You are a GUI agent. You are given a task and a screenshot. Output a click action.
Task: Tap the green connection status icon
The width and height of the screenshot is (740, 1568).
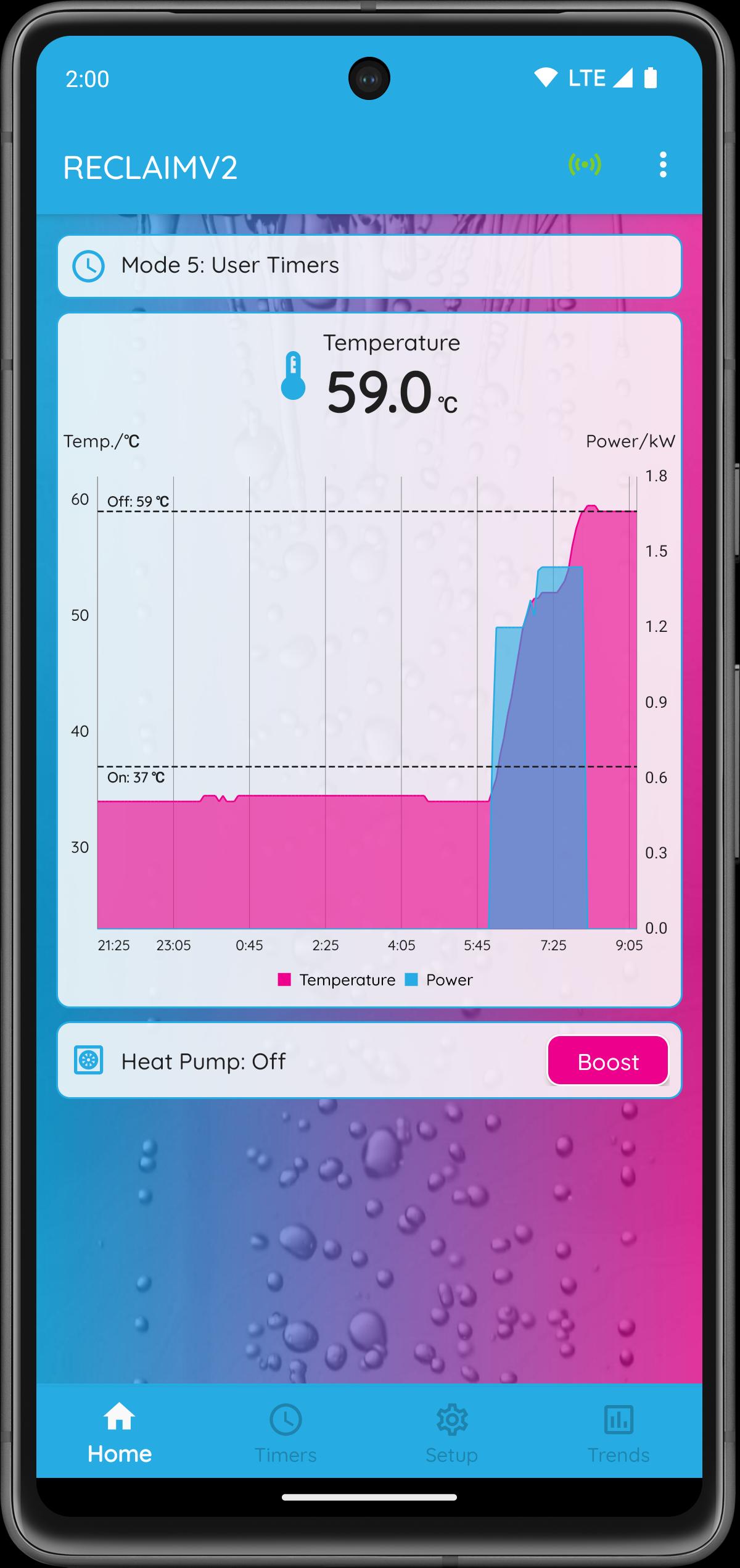(585, 165)
